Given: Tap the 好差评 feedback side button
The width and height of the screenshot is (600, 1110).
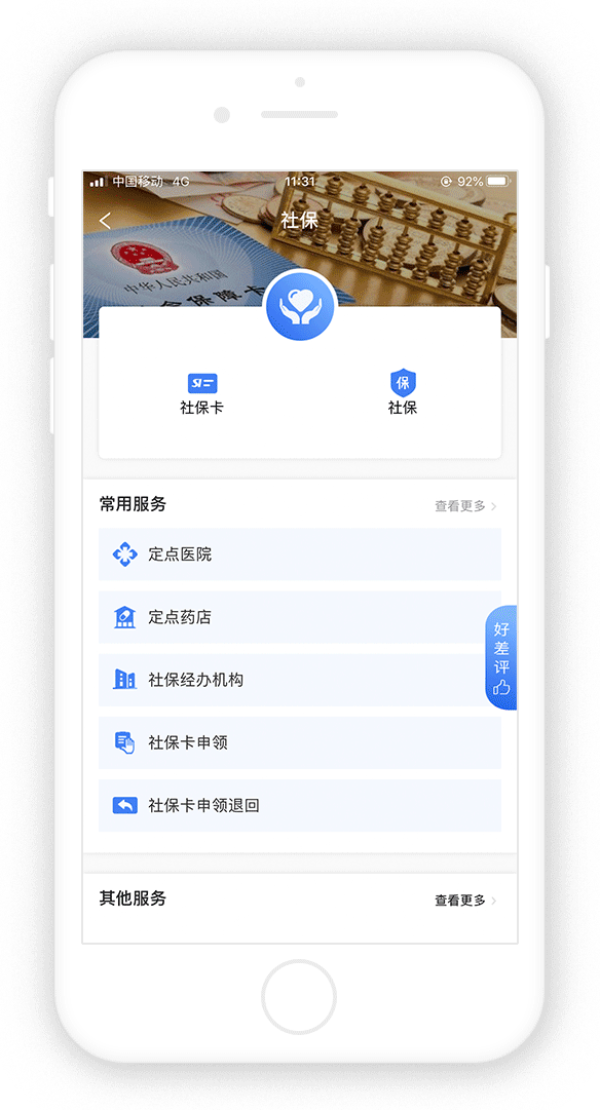Looking at the screenshot, I should pyautogui.click(x=501, y=658).
